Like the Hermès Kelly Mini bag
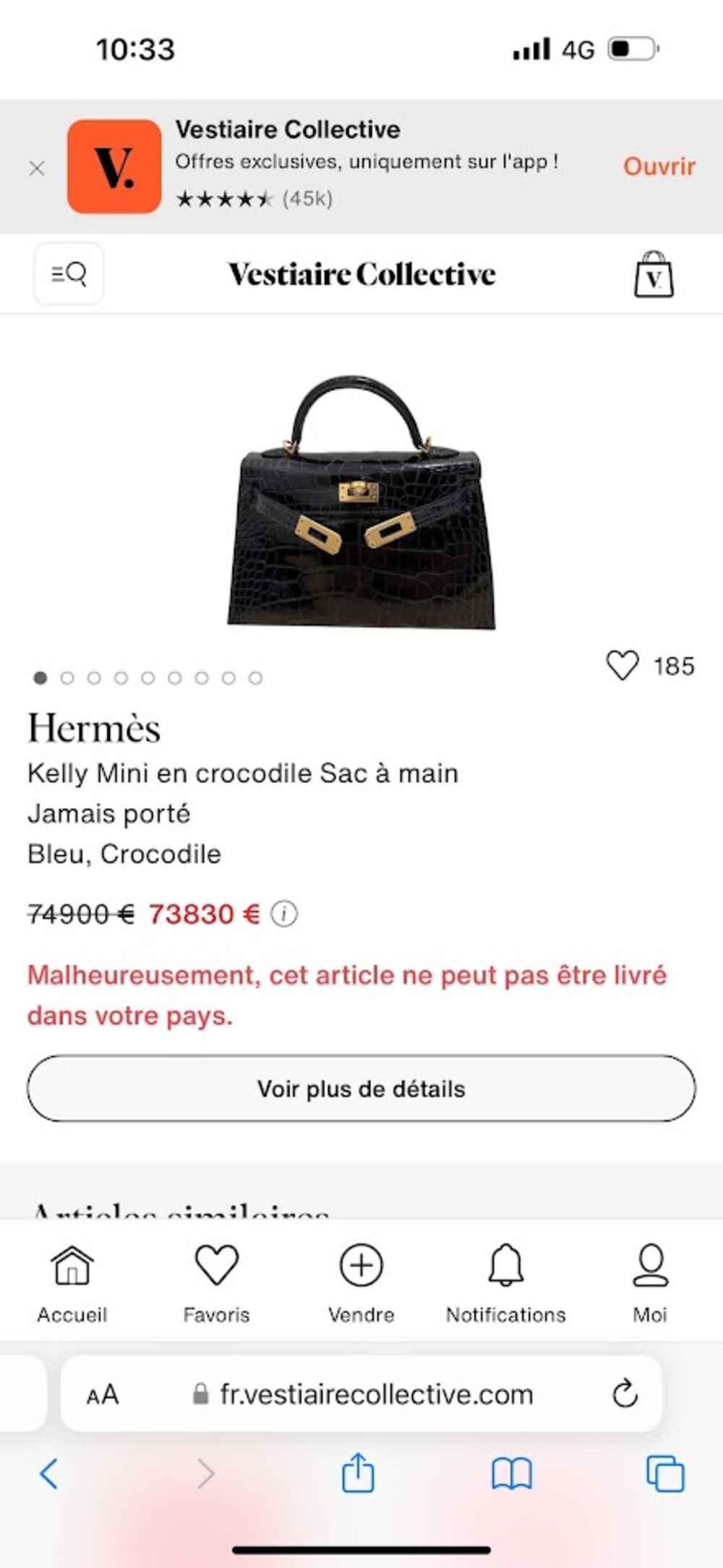 (622, 665)
